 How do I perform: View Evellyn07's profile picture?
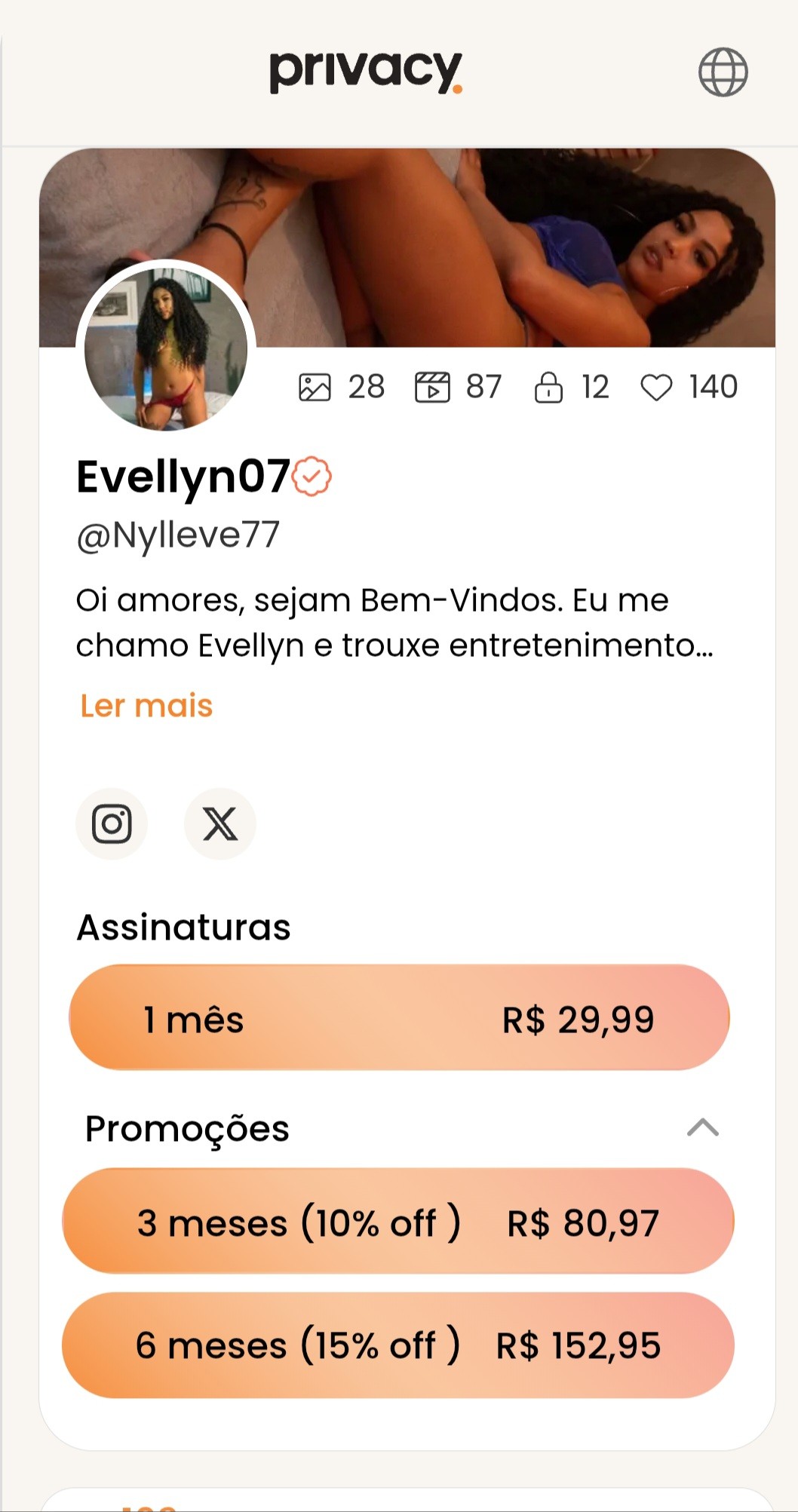click(166, 350)
